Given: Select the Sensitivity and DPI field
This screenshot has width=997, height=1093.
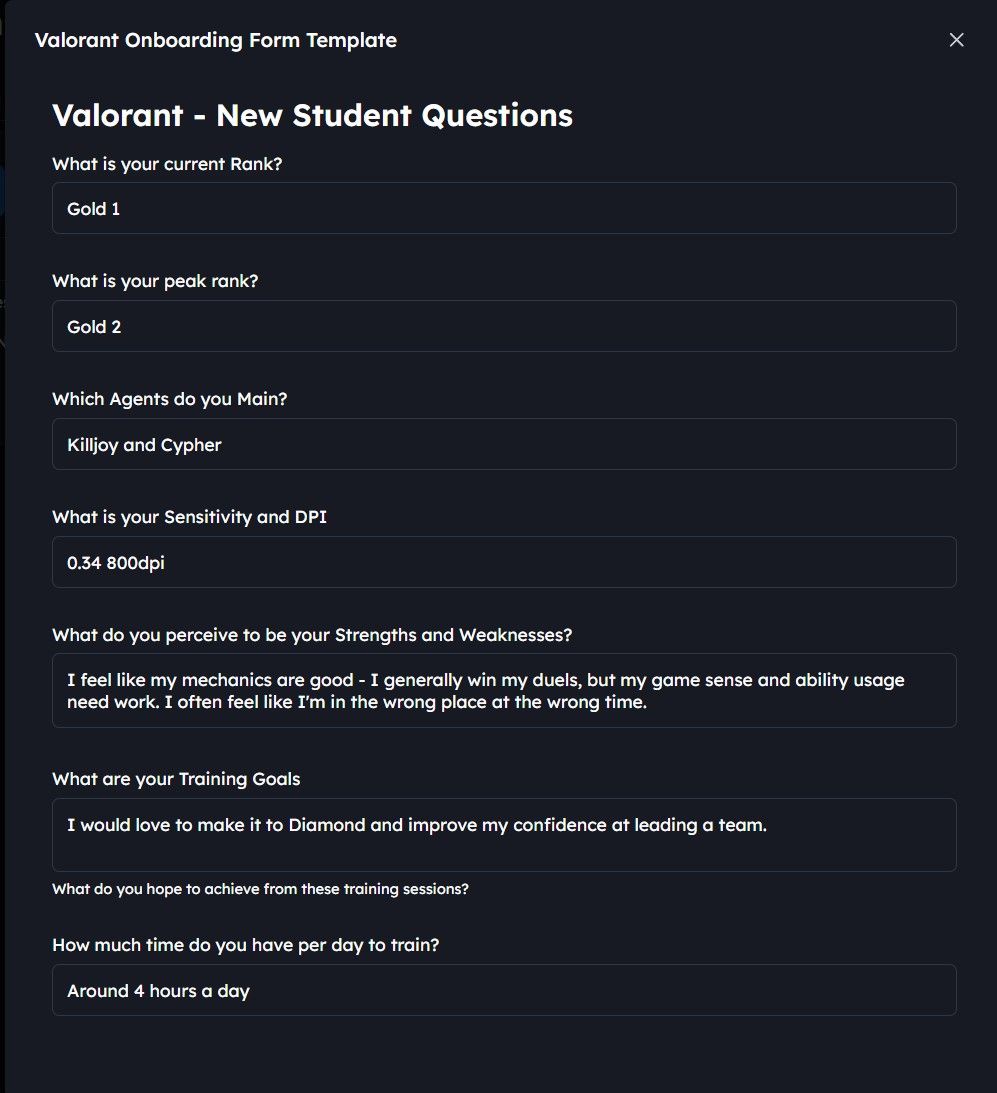Looking at the screenshot, I should [504, 562].
